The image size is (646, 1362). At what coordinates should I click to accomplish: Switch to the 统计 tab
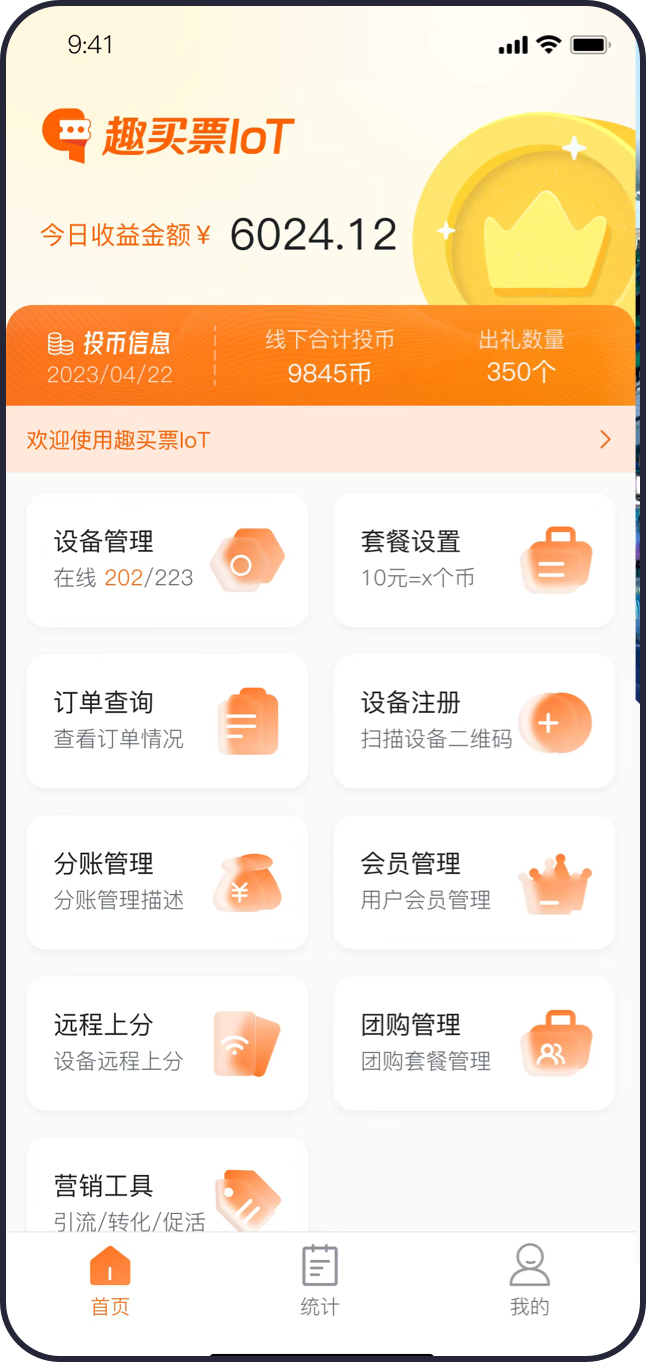320,1280
